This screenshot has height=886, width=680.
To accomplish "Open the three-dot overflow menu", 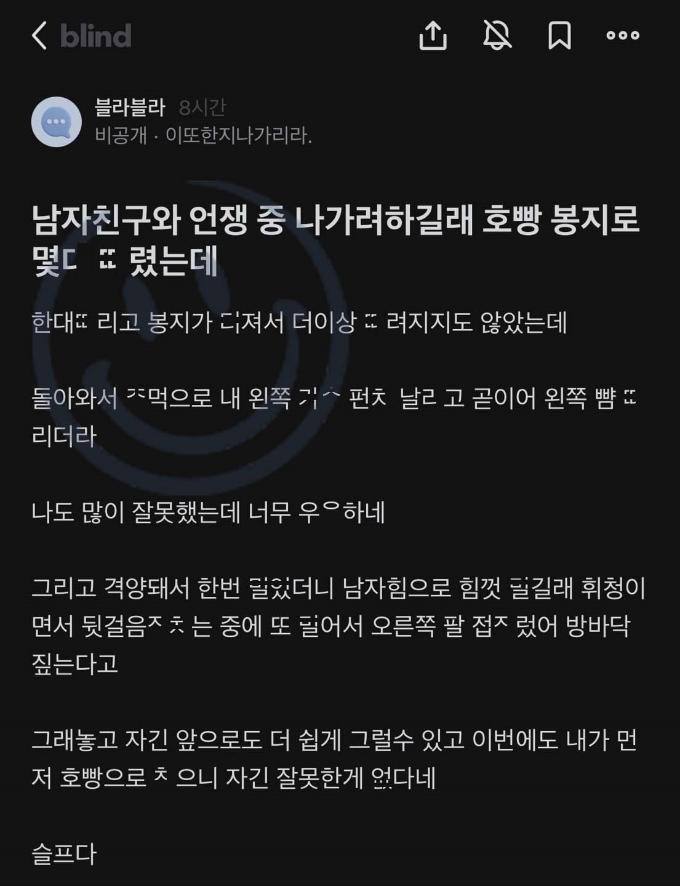I will (x=622, y=36).
